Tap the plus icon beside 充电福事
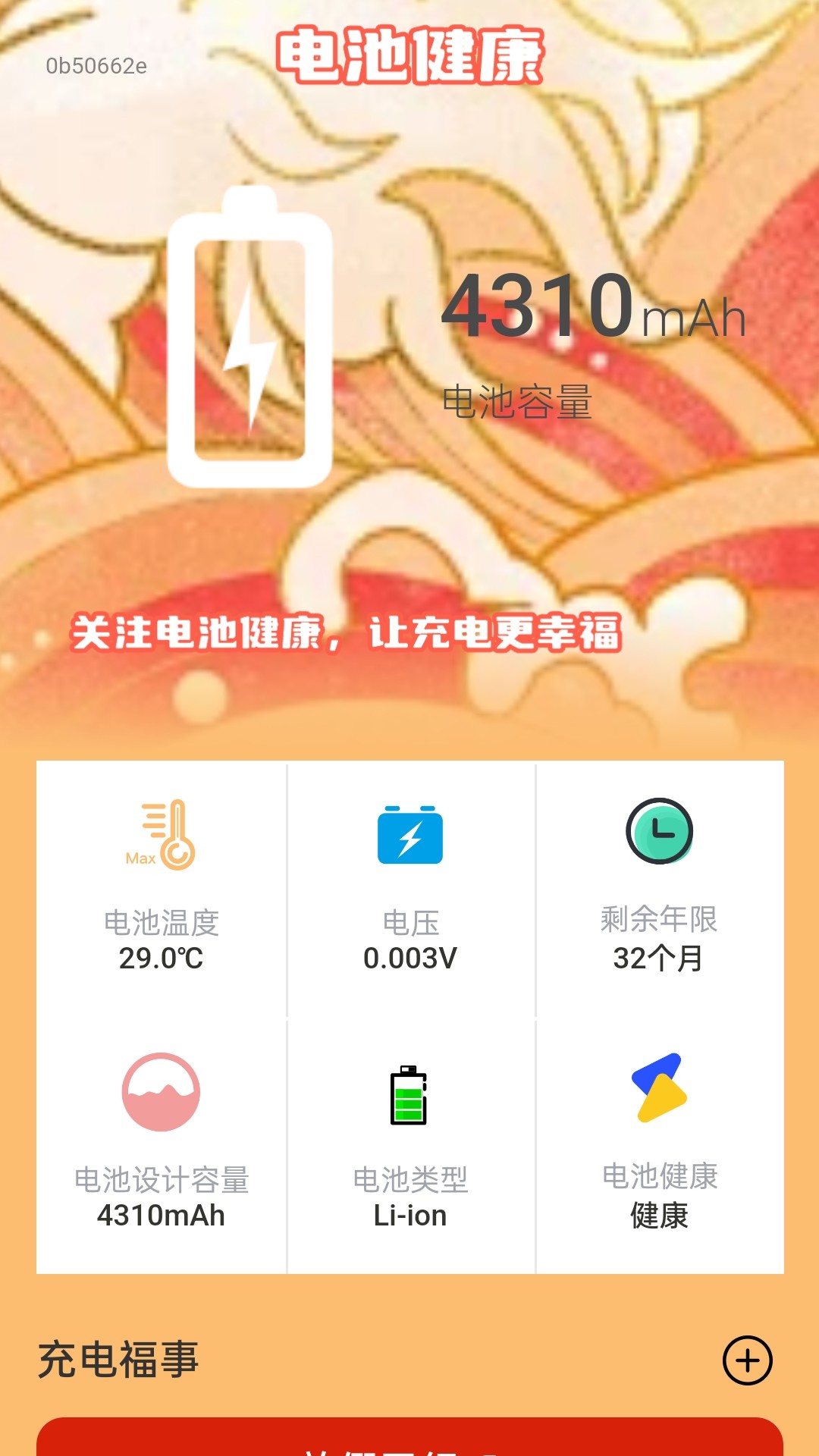The width and height of the screenshot is (819, 1456). [747, 1360]
